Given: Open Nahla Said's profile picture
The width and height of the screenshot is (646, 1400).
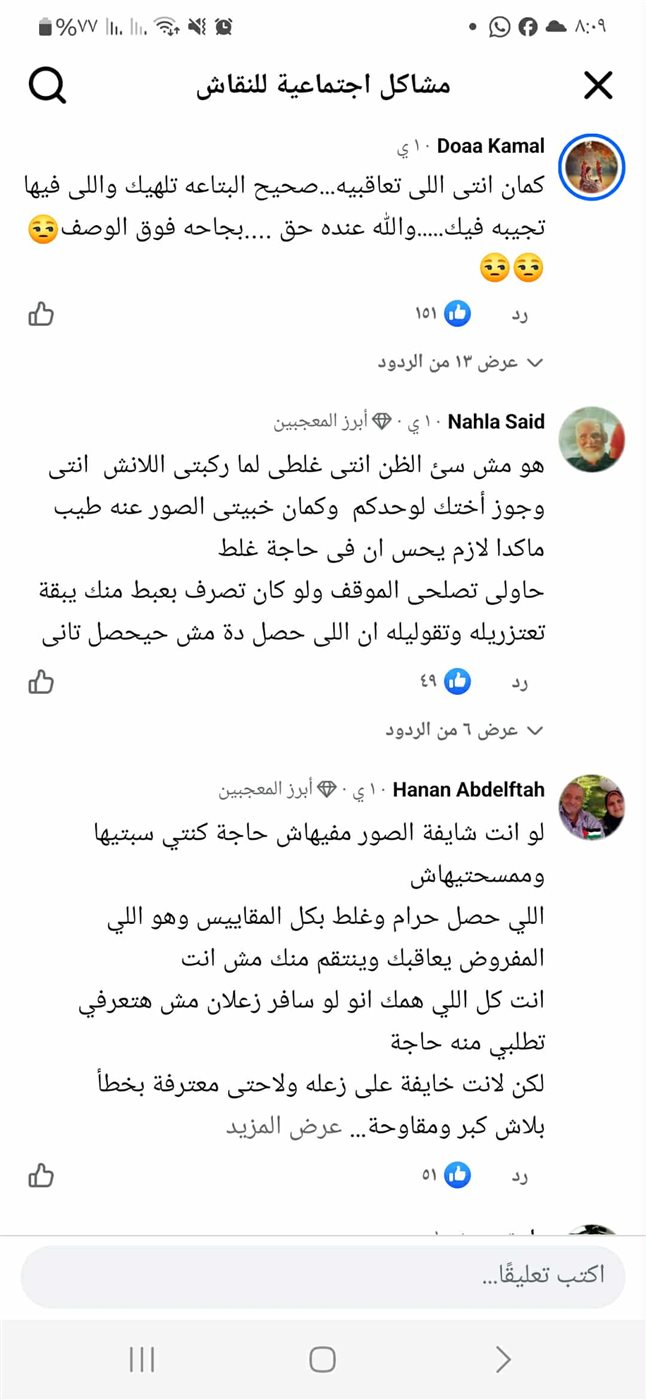Looking at the screenshot, I should click(593, 439).
